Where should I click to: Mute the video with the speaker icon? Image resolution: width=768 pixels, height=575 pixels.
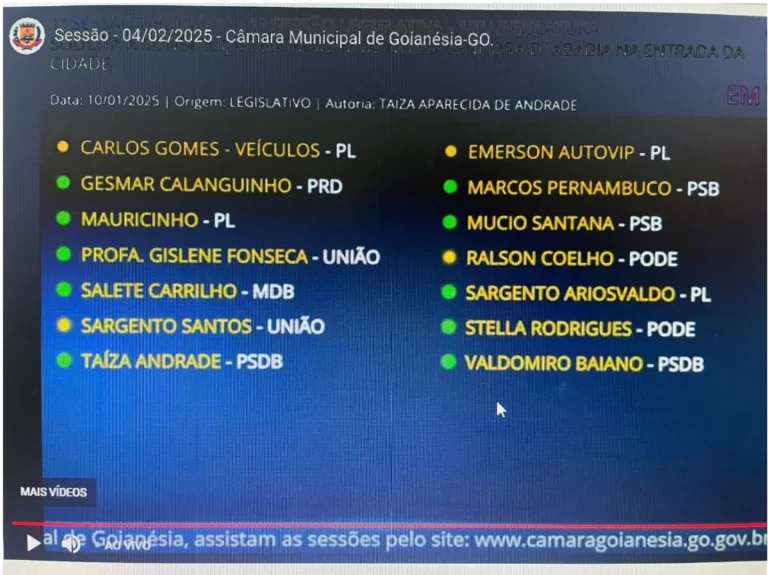tap(71, 545)
